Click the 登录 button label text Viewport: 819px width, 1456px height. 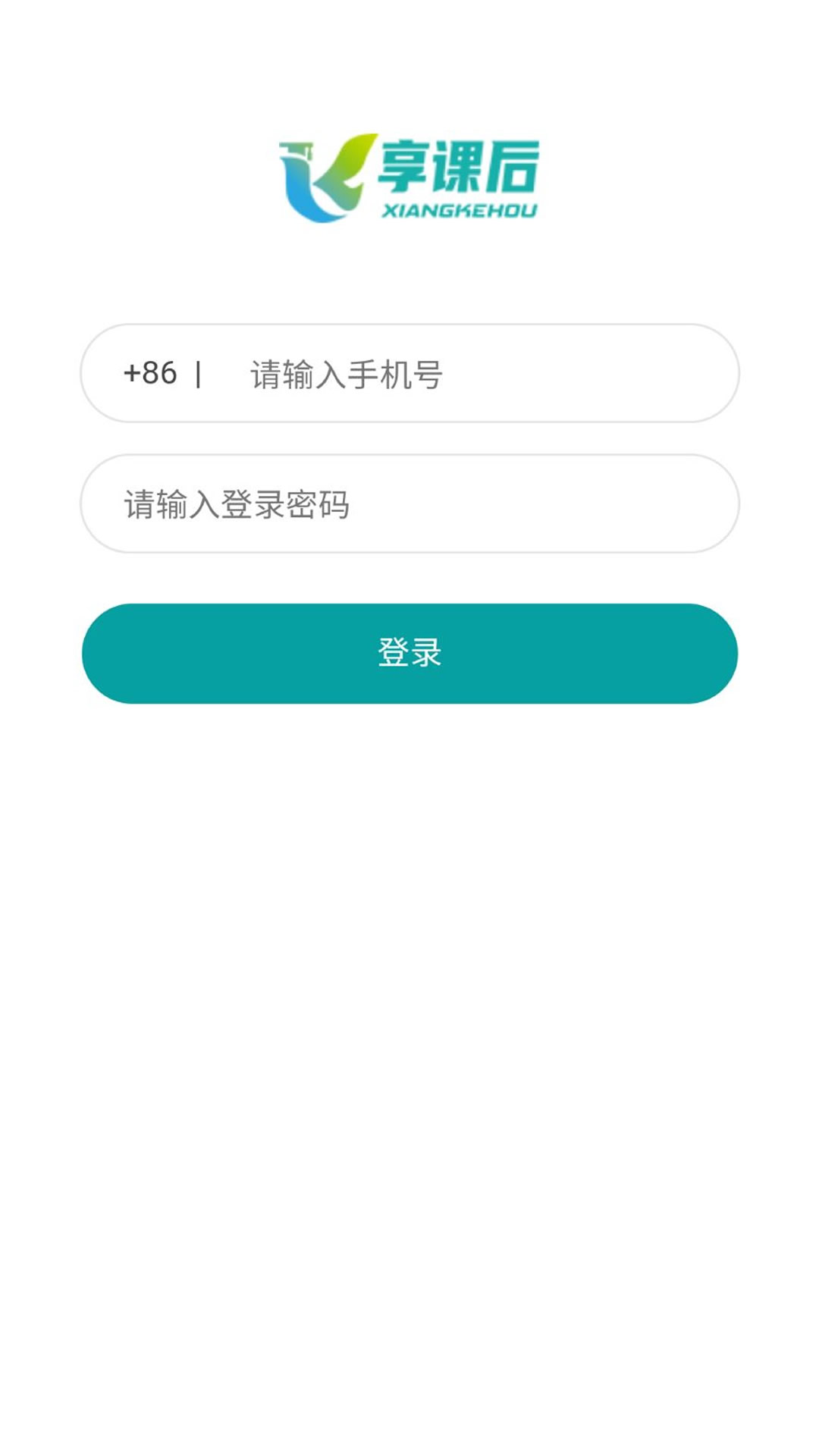(409, 654)
